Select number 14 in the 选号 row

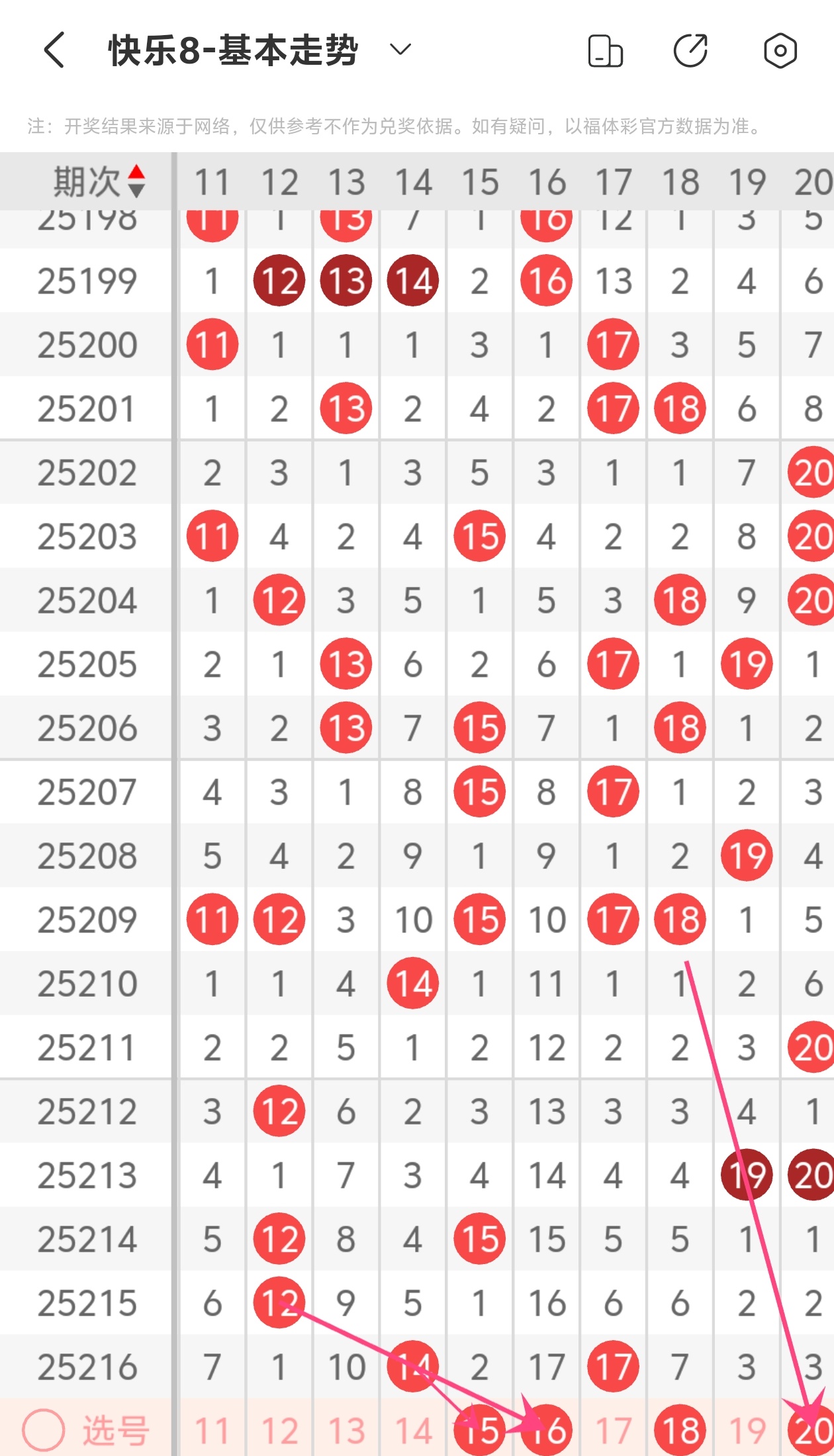(x=413, y=1431)
